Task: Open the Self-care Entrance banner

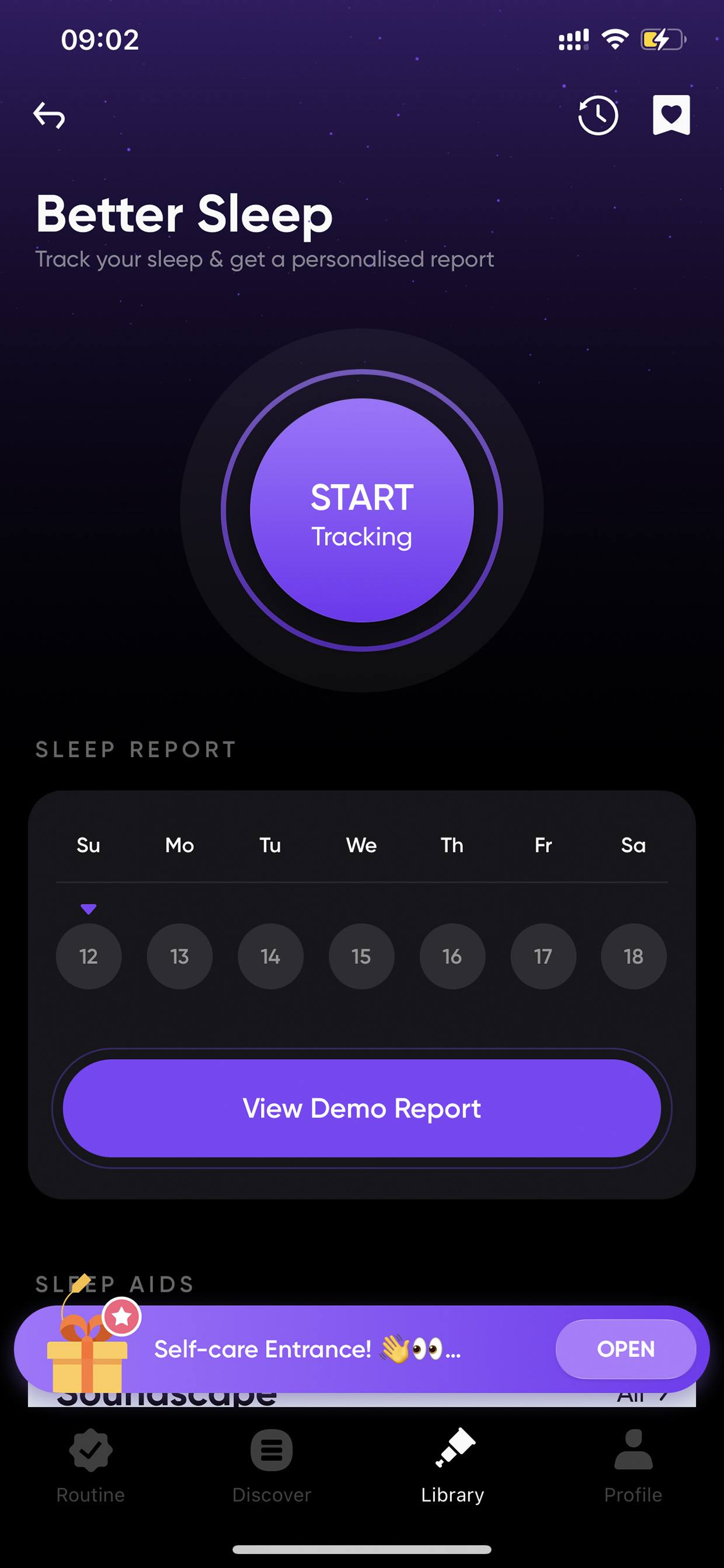Action: pos(625,1349)
